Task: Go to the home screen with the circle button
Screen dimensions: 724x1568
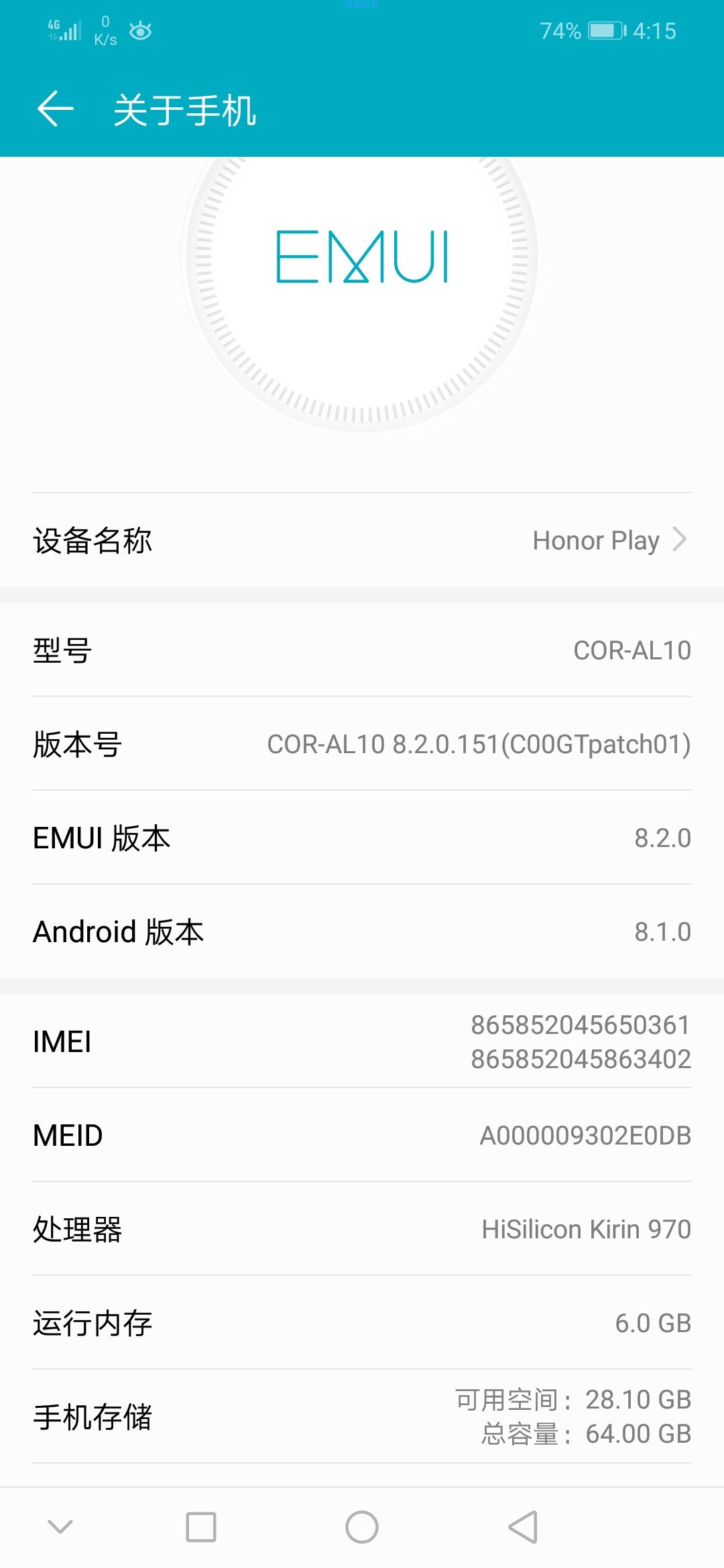Action: click(x=362, y=1527)
